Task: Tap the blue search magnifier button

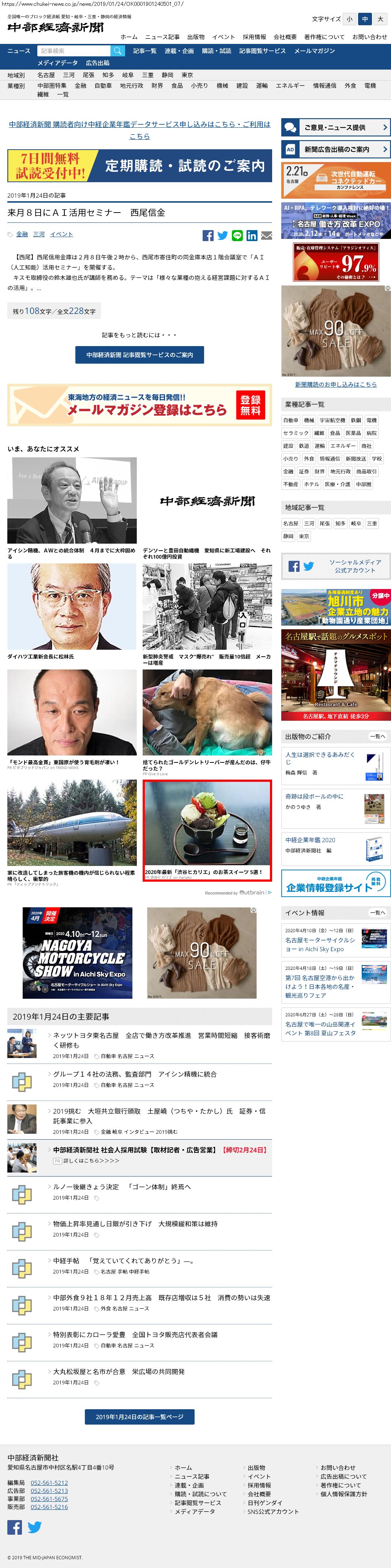Action: click(118, 51)
